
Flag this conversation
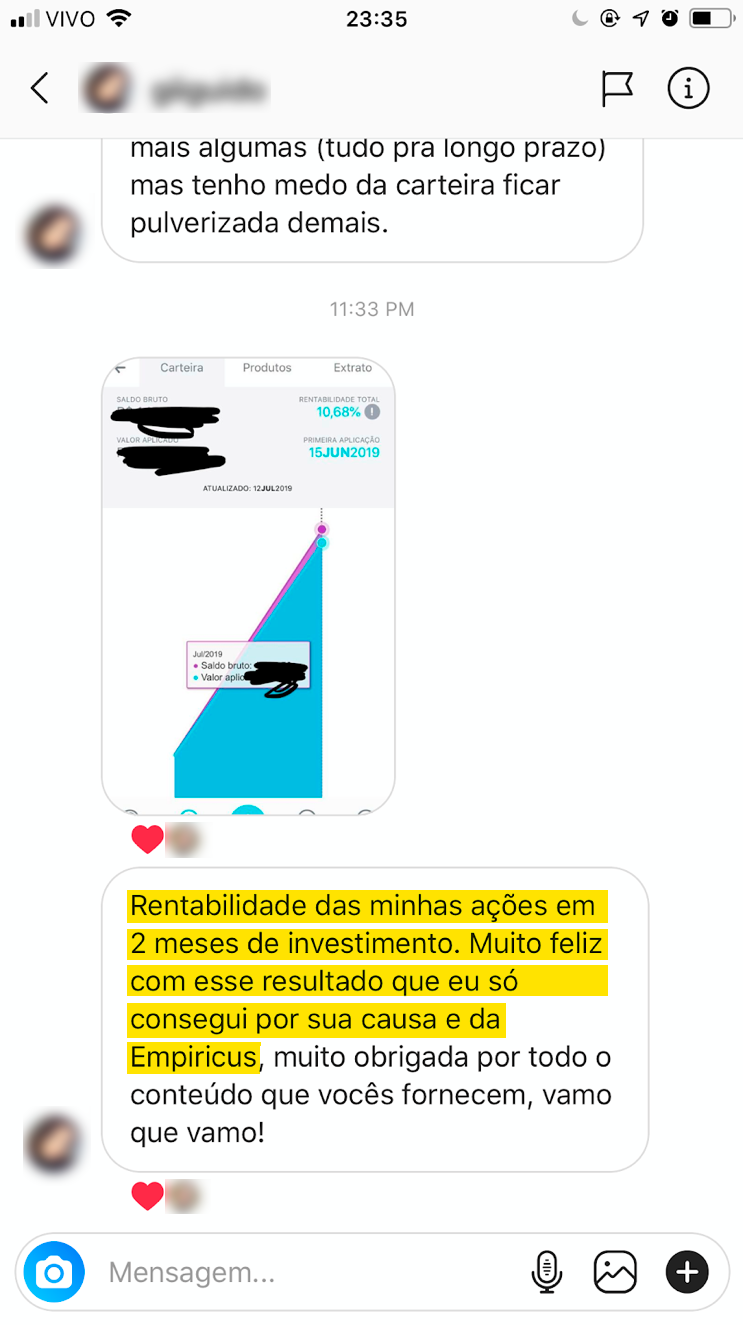[617, 89]
